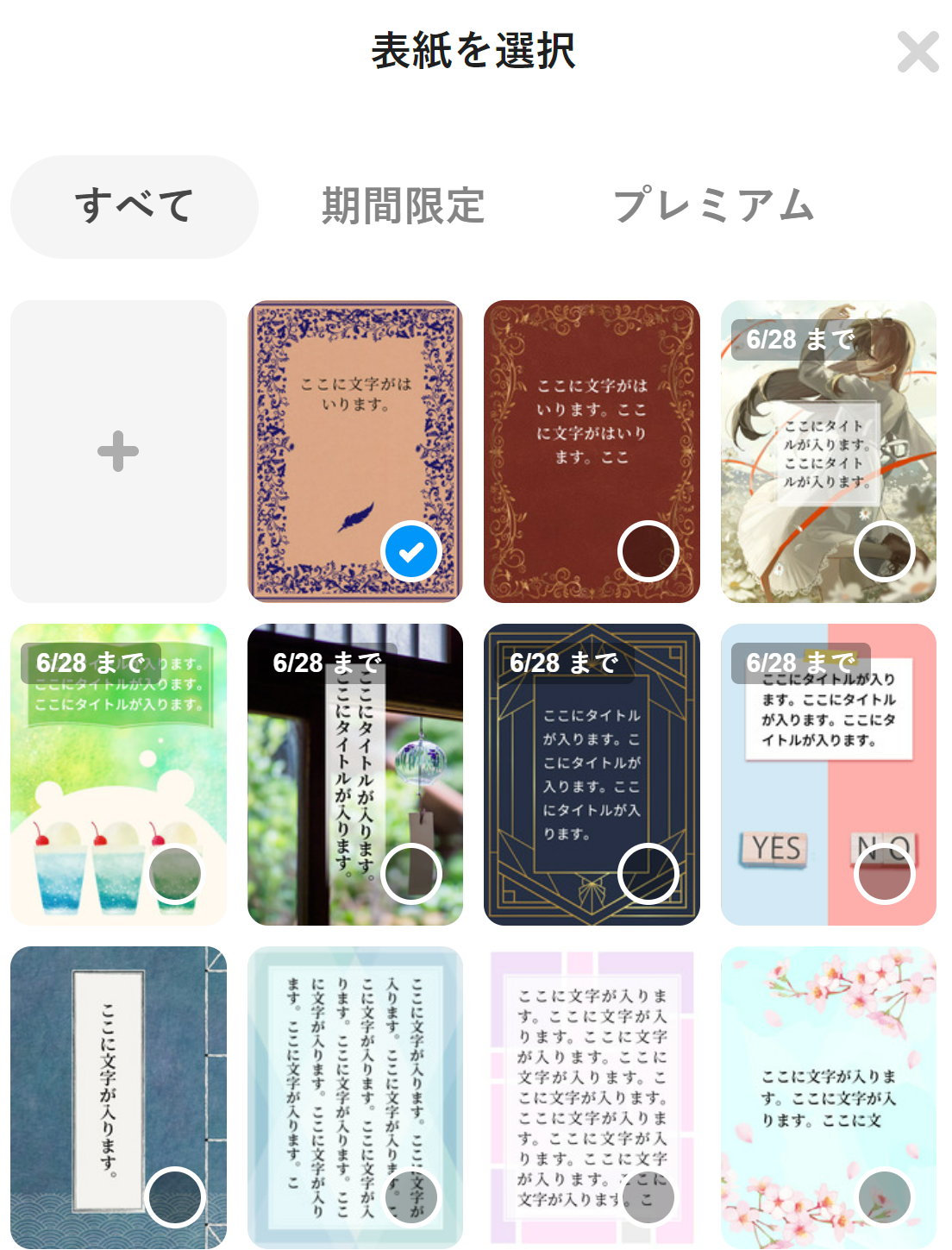This screenshot has width=952, height=1250.
Task: Switch to the すべて tab
Action: coord(134,206)
